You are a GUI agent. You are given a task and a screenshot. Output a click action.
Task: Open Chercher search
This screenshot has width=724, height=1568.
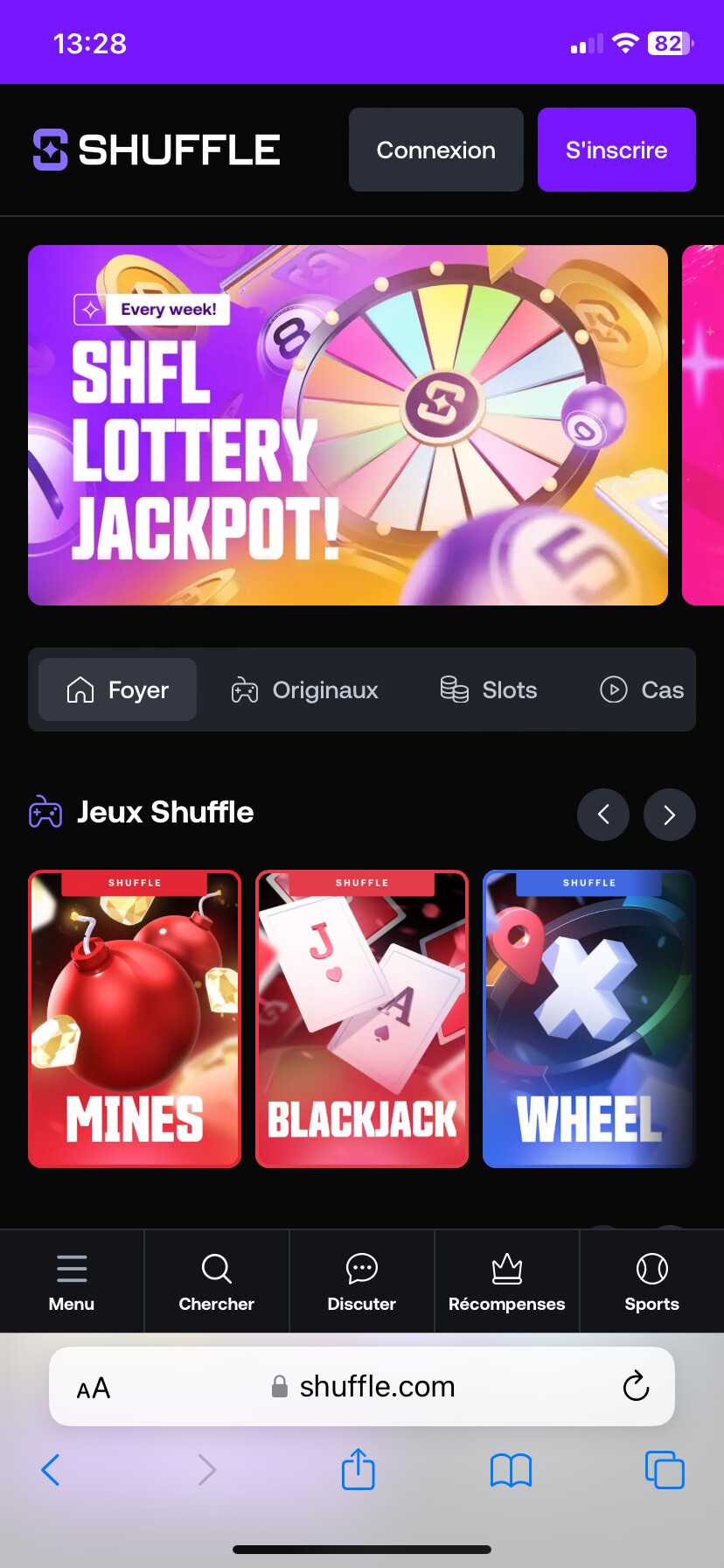[216, 1281]
